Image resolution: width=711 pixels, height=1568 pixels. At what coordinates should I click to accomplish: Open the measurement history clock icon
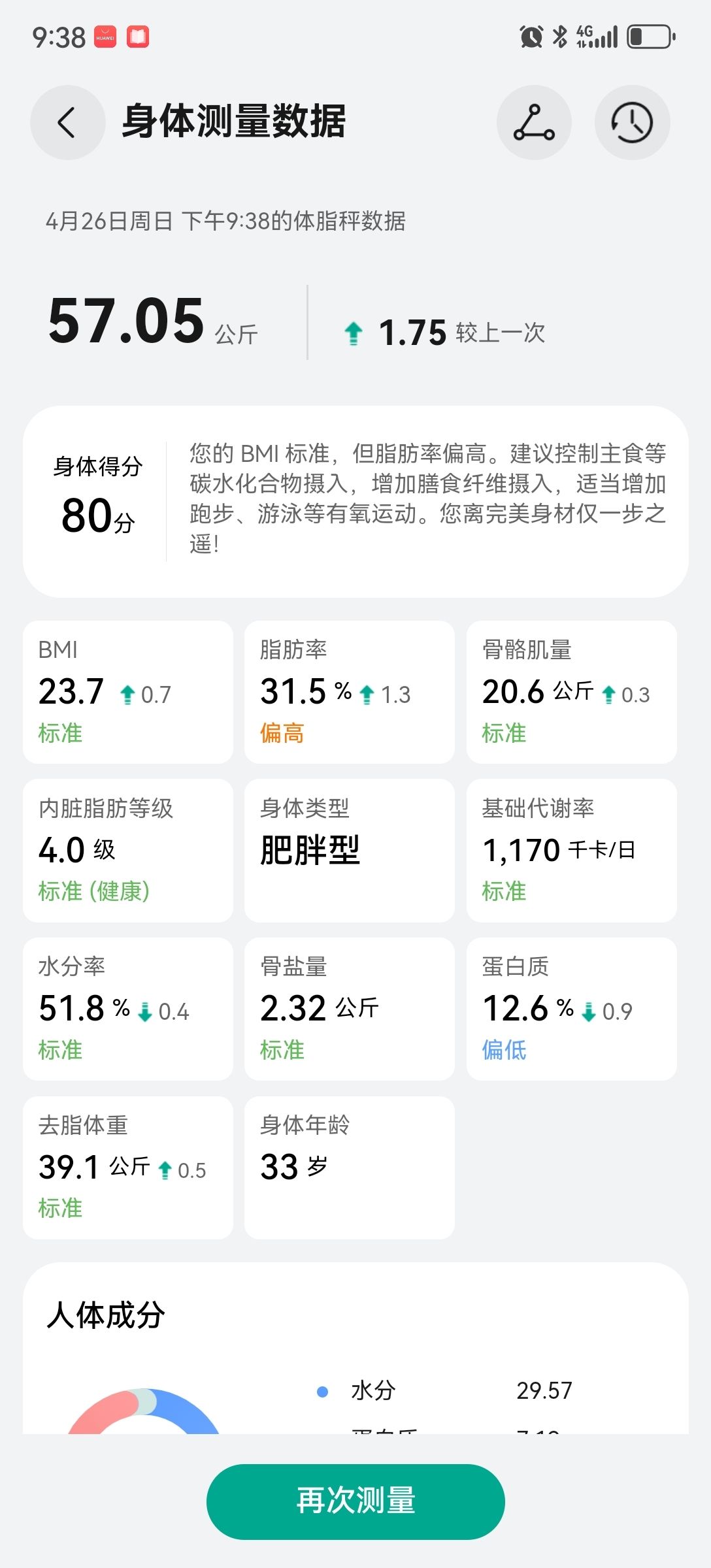coord(632,122)
